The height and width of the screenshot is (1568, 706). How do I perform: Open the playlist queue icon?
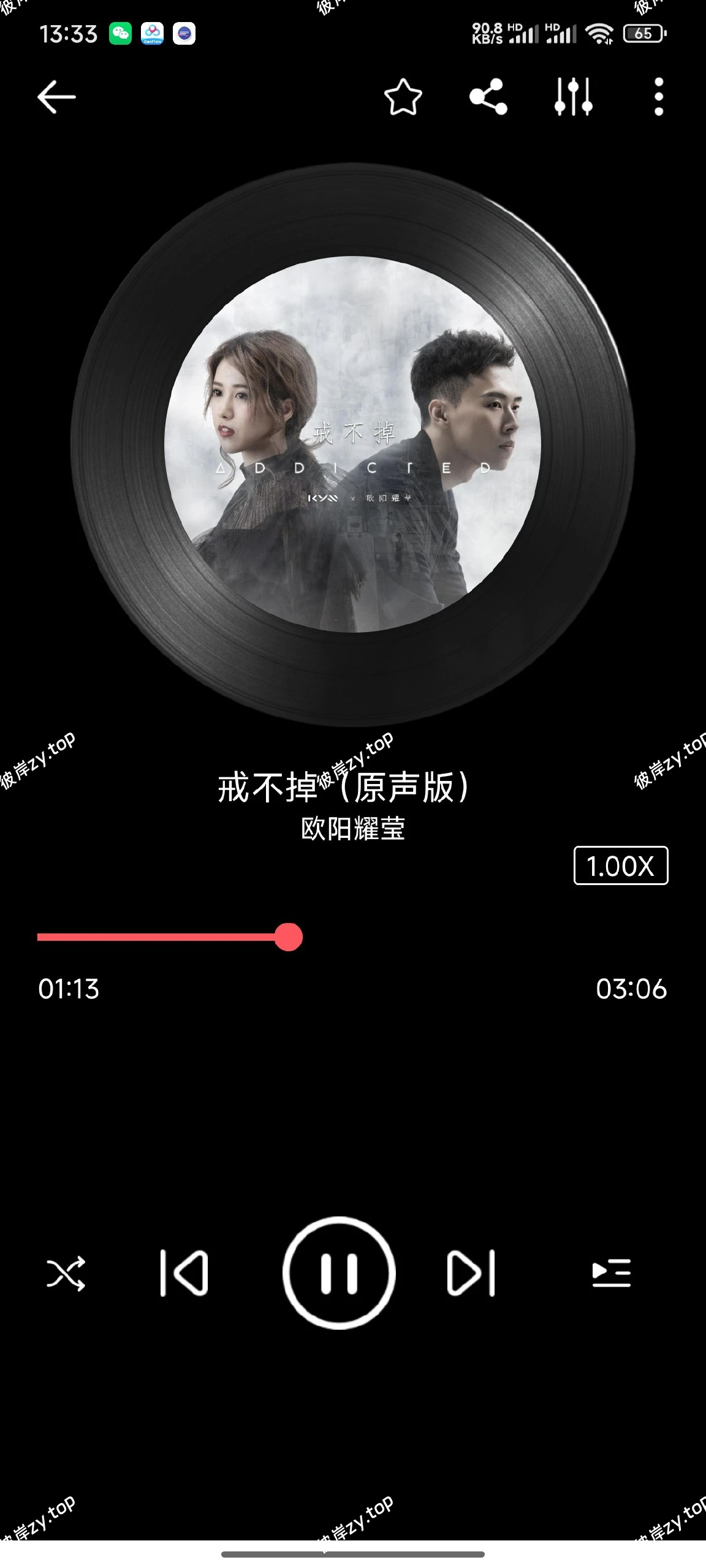(x=613, y=1273)
